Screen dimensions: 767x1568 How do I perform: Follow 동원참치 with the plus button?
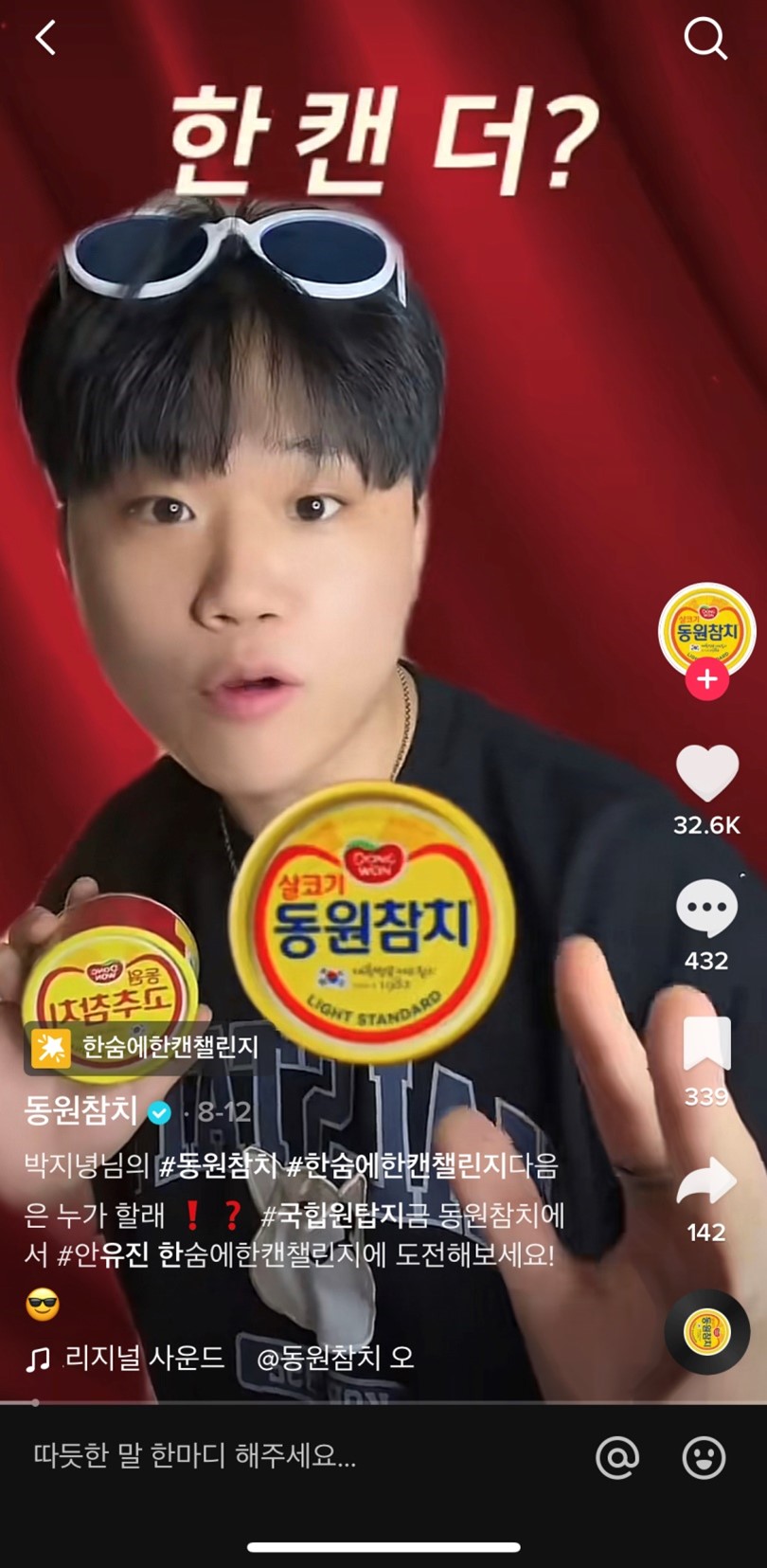coord(706,679)
